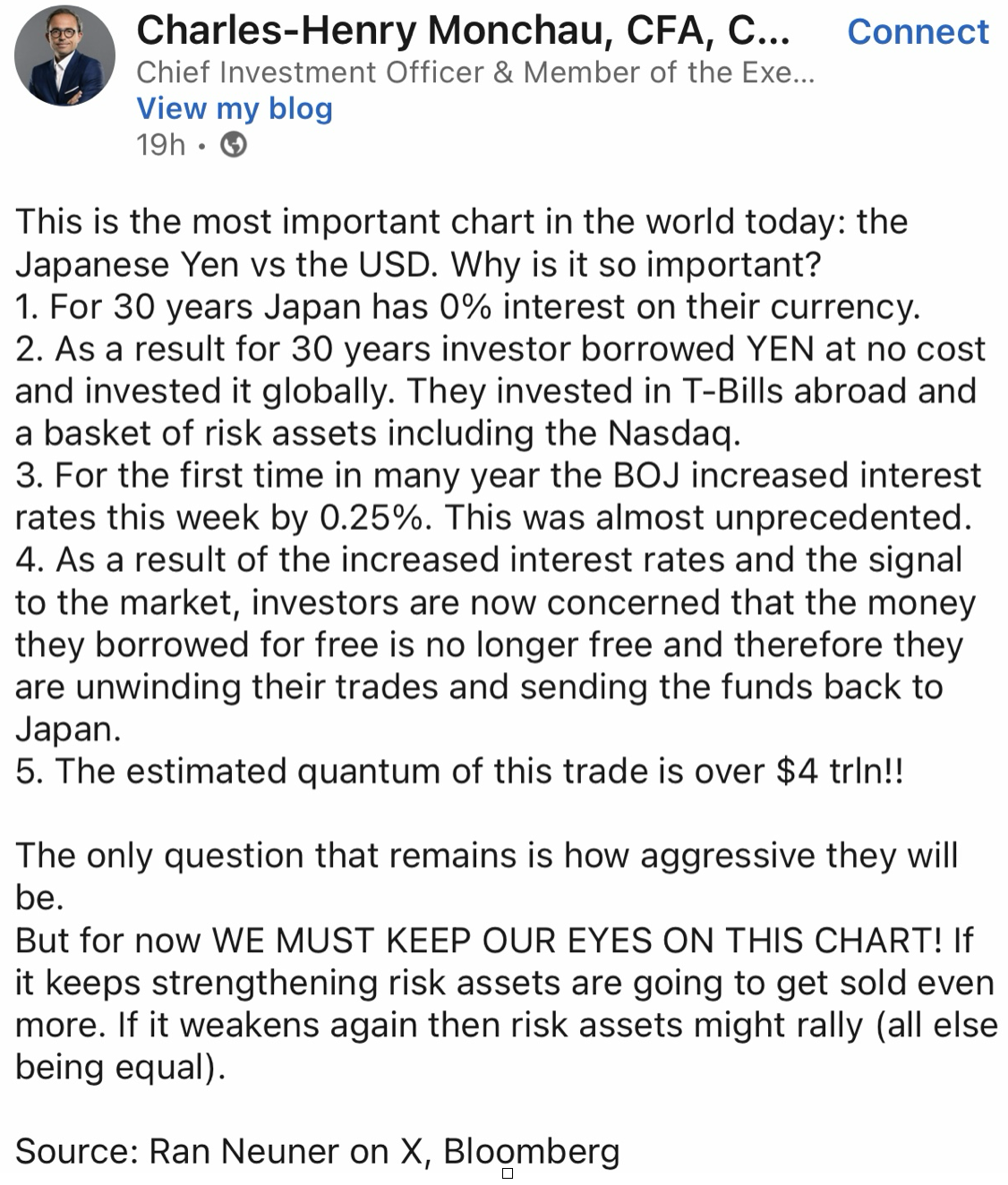Image resolution: width=1008 pixels, height=1185 pixels.
Task: Open Charles-Henry Monchau's name heading
Action: pos(463,31)
